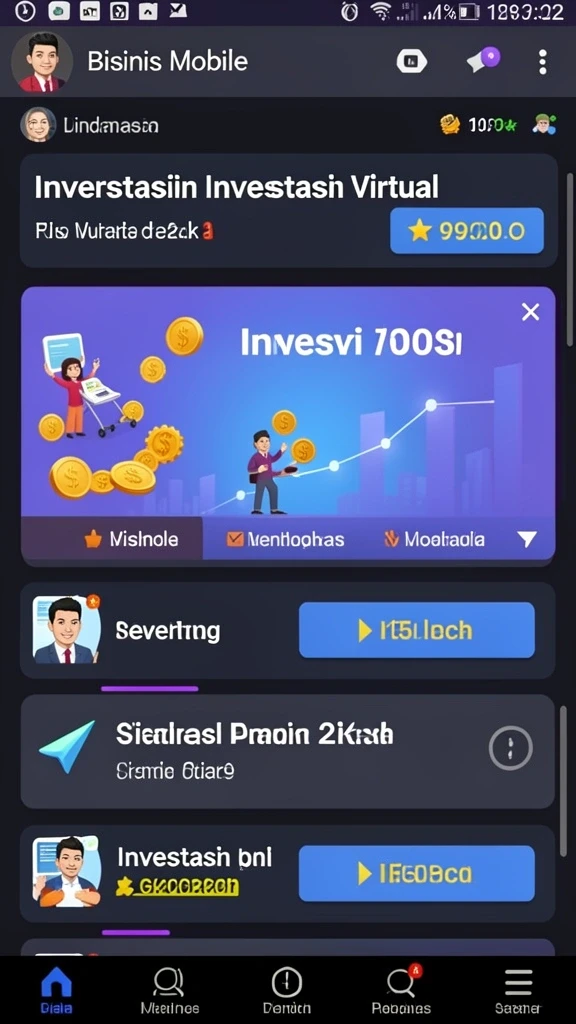Open the megaphone announcements icon

click(x=483, y=60)
